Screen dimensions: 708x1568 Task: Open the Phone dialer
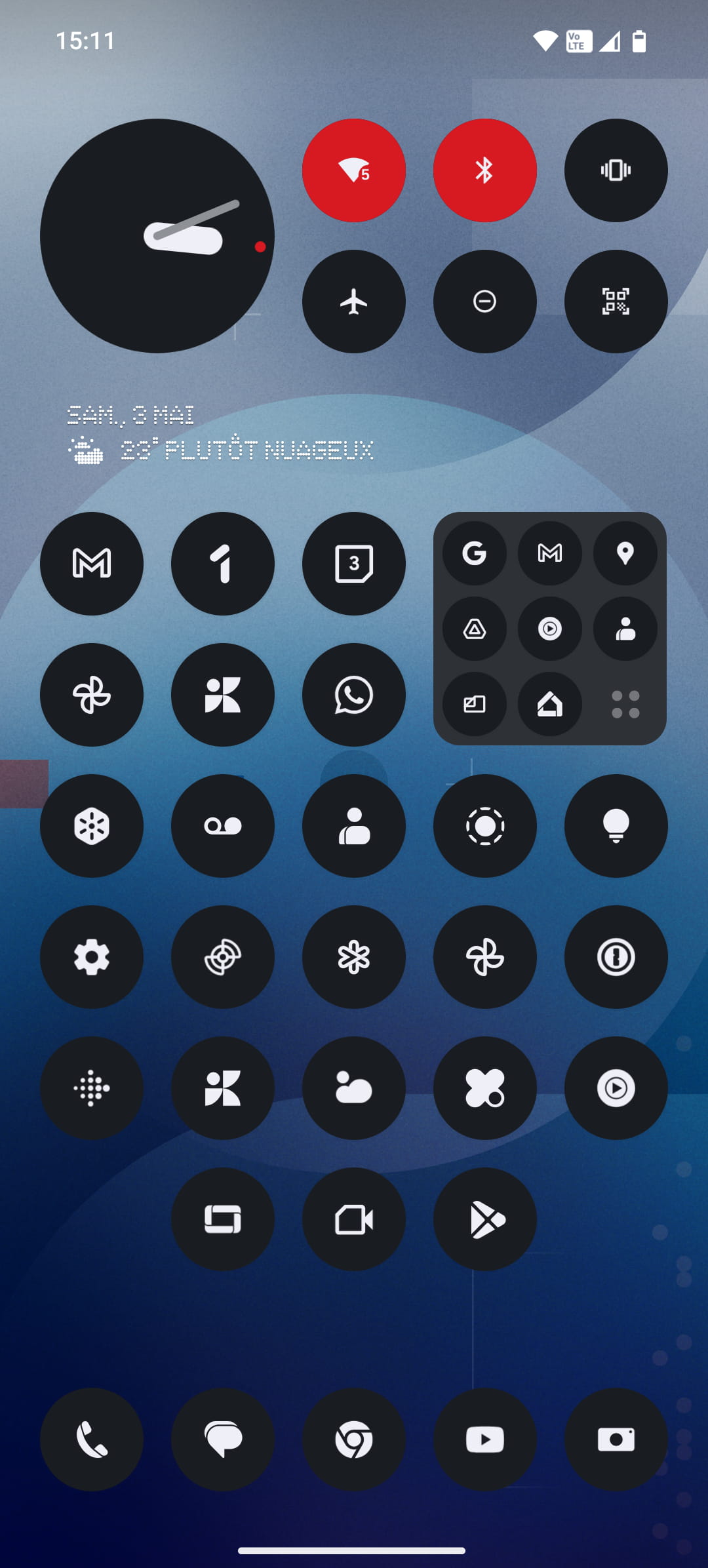92,1440
